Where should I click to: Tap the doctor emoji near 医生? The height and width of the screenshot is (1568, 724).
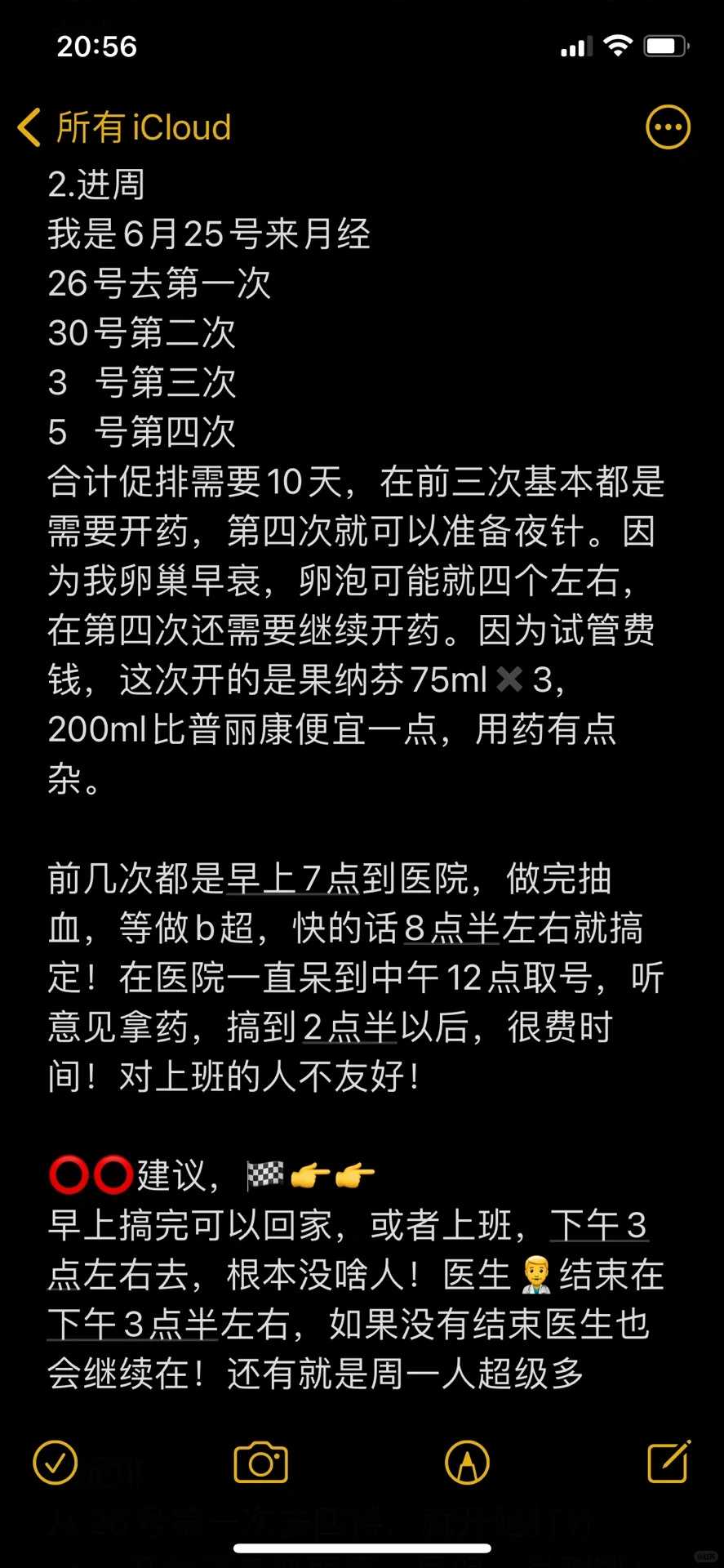[536, 1274]
